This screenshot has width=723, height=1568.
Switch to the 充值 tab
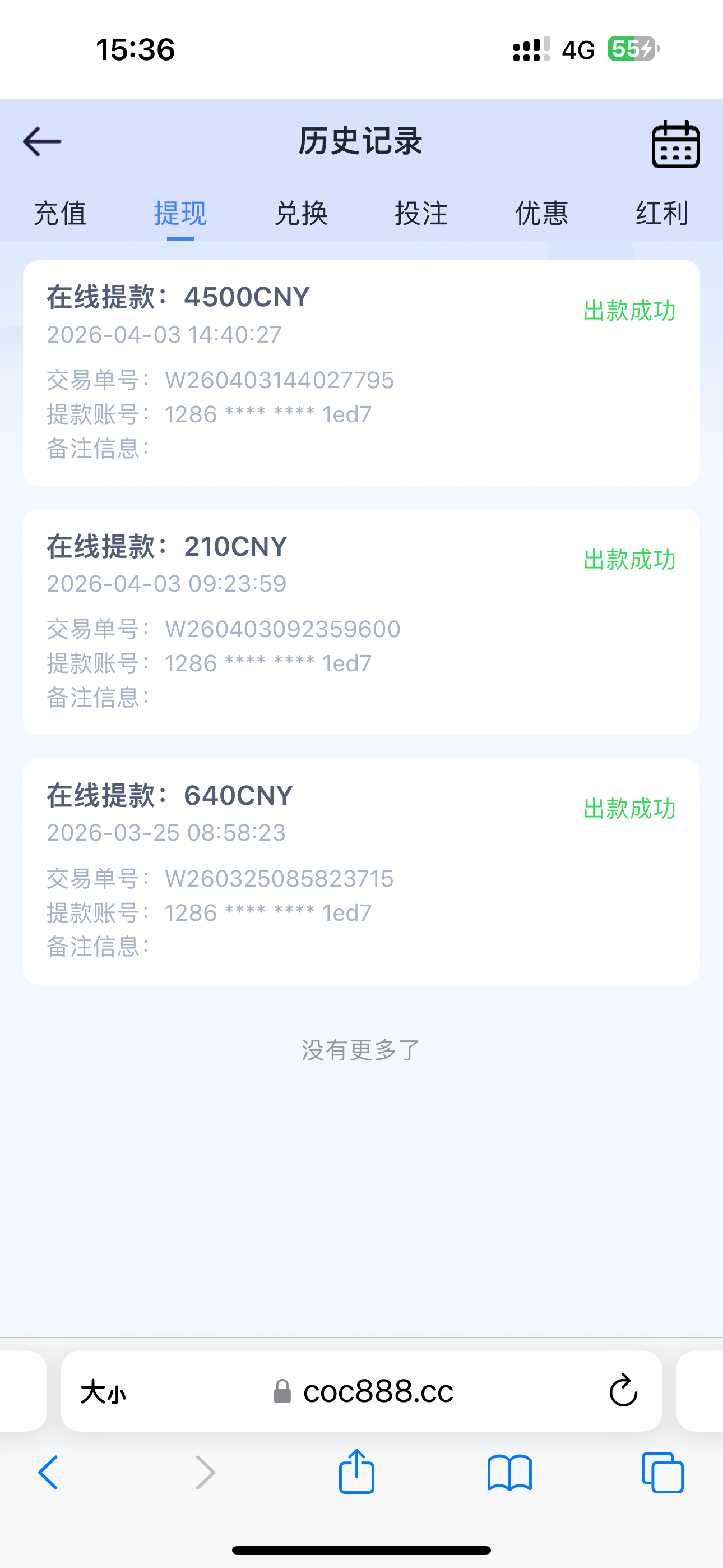pyautogui.click(x=61, y=214)
